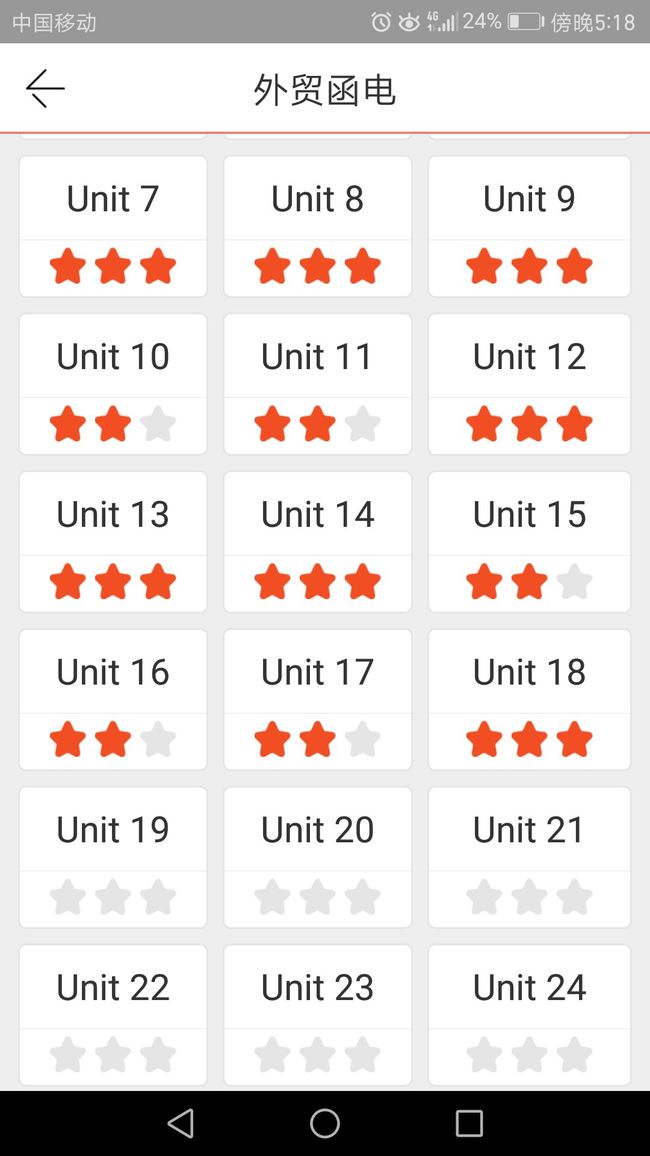Open the Unit 8 card
Image resolution: width=650 pixels, height=1156 pixels.
click(318, 226)
